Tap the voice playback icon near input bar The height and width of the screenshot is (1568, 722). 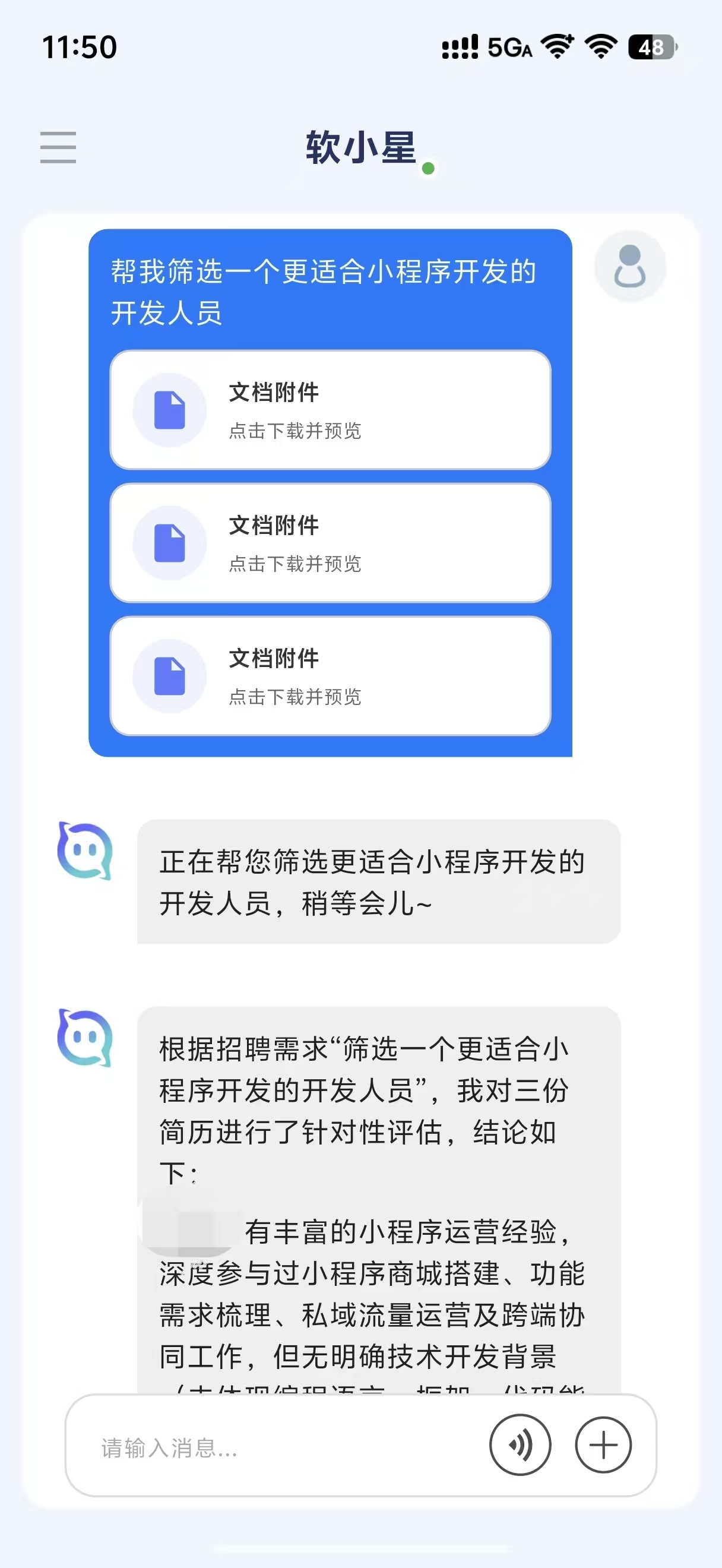[x=521, y=1444]
